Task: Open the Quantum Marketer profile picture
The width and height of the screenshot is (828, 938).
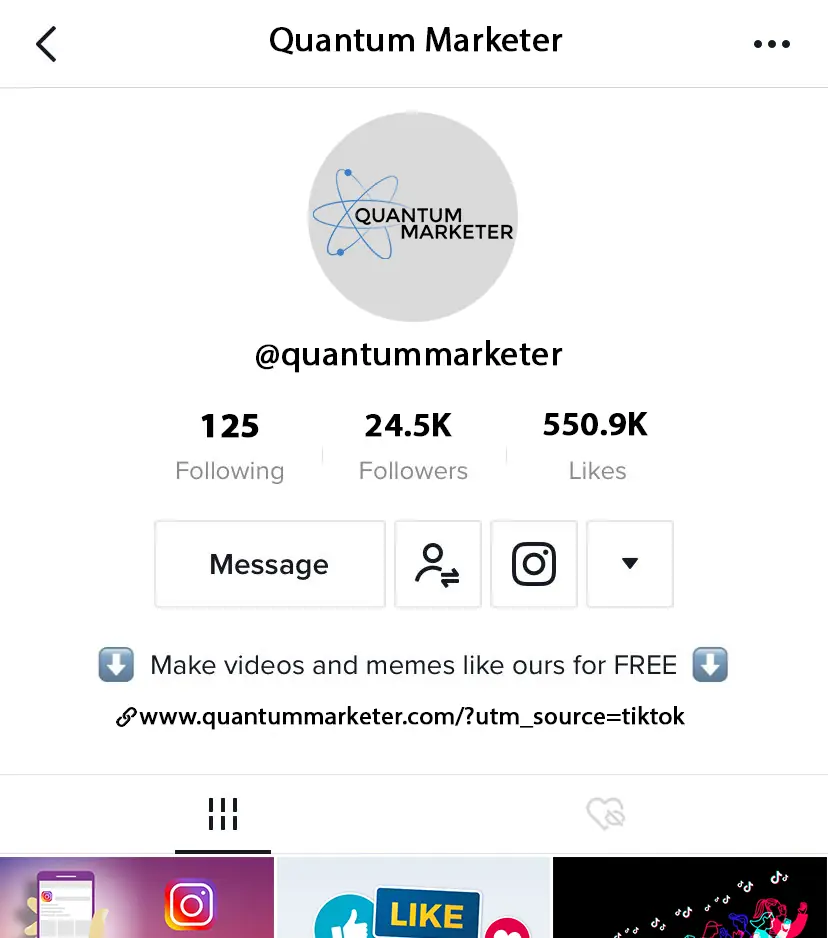Action: tap(412, 216)
